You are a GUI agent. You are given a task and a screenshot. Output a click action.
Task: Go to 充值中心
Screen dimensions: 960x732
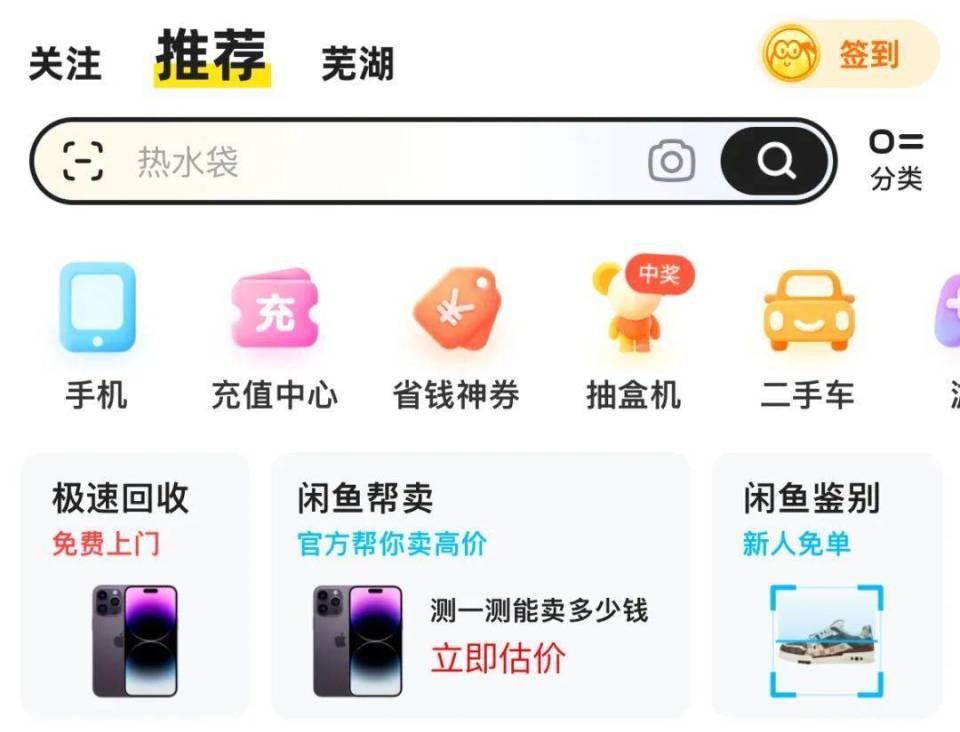274,336
